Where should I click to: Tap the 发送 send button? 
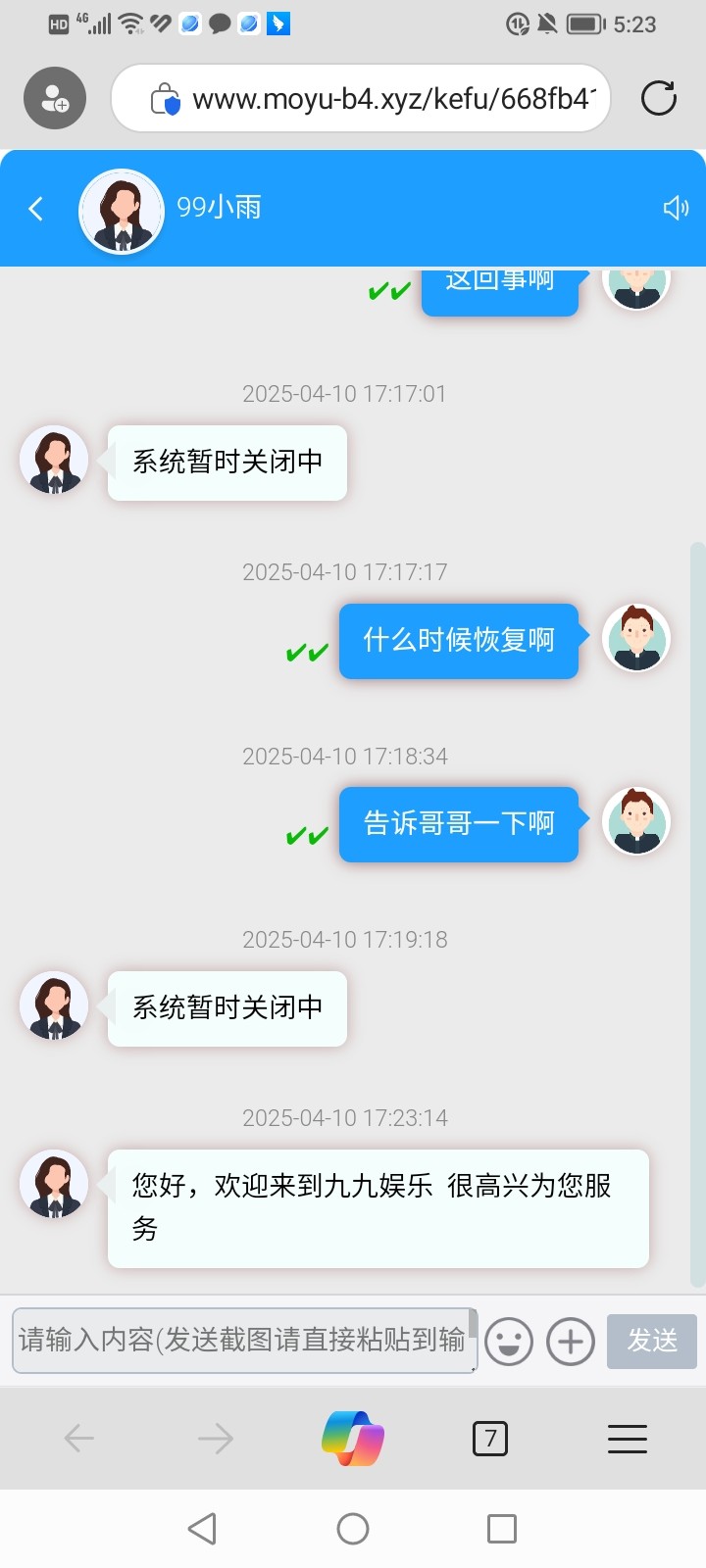(652, 1341)
